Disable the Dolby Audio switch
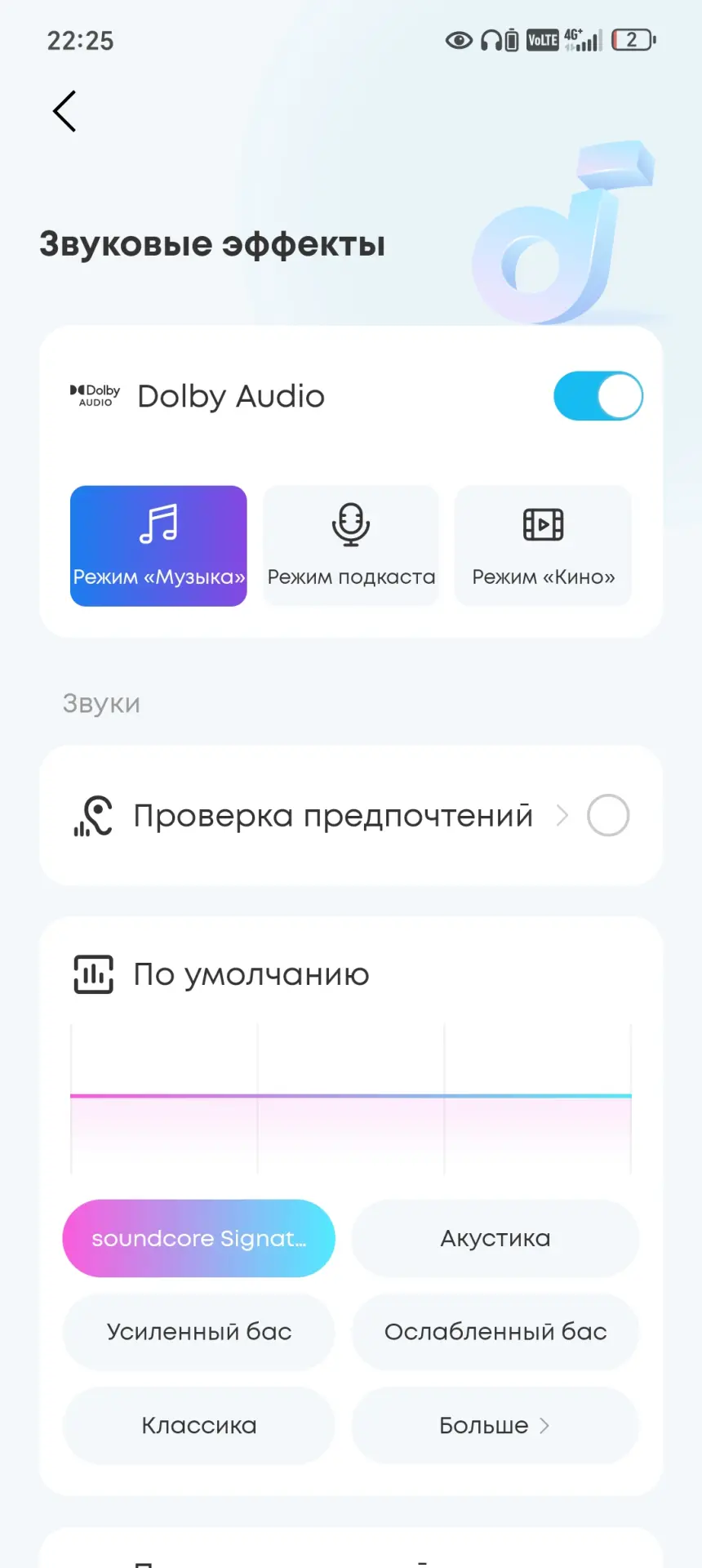The width and height of the screenshot is (702, 1568). click(598, 395)
